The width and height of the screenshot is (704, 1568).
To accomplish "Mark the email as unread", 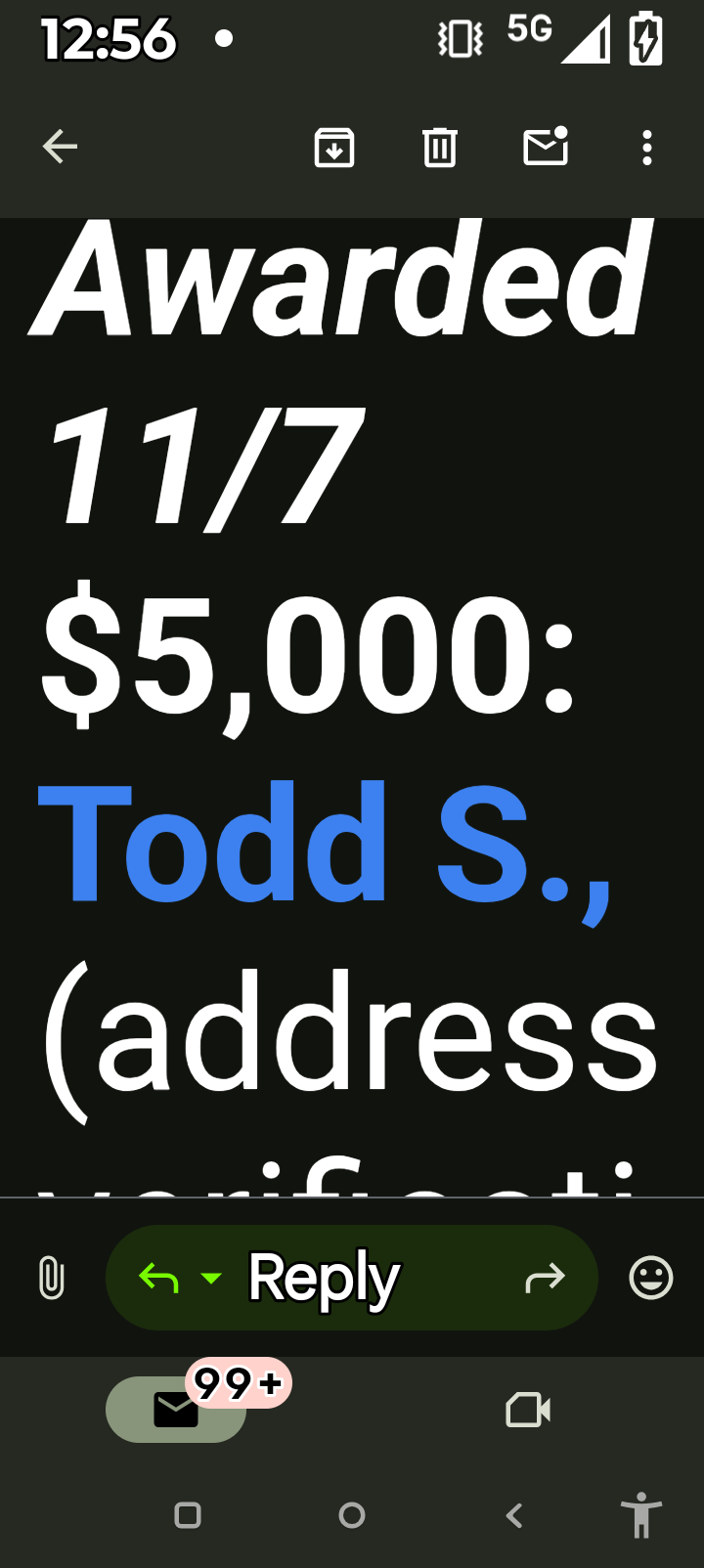I will pos(546,146).
